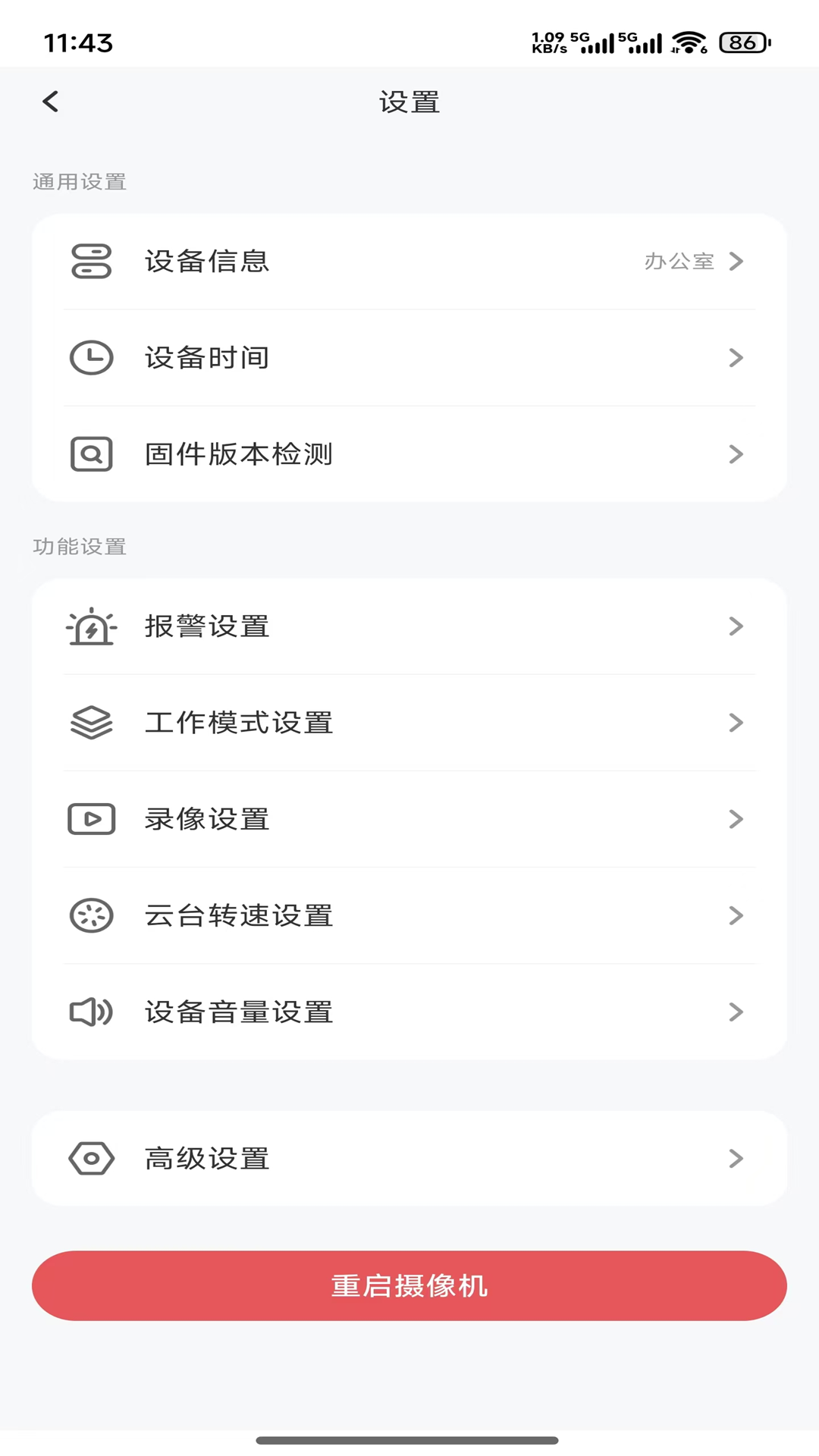Tap the 设备信息 device info icon
819x1456 pixels.
(91, 262)
